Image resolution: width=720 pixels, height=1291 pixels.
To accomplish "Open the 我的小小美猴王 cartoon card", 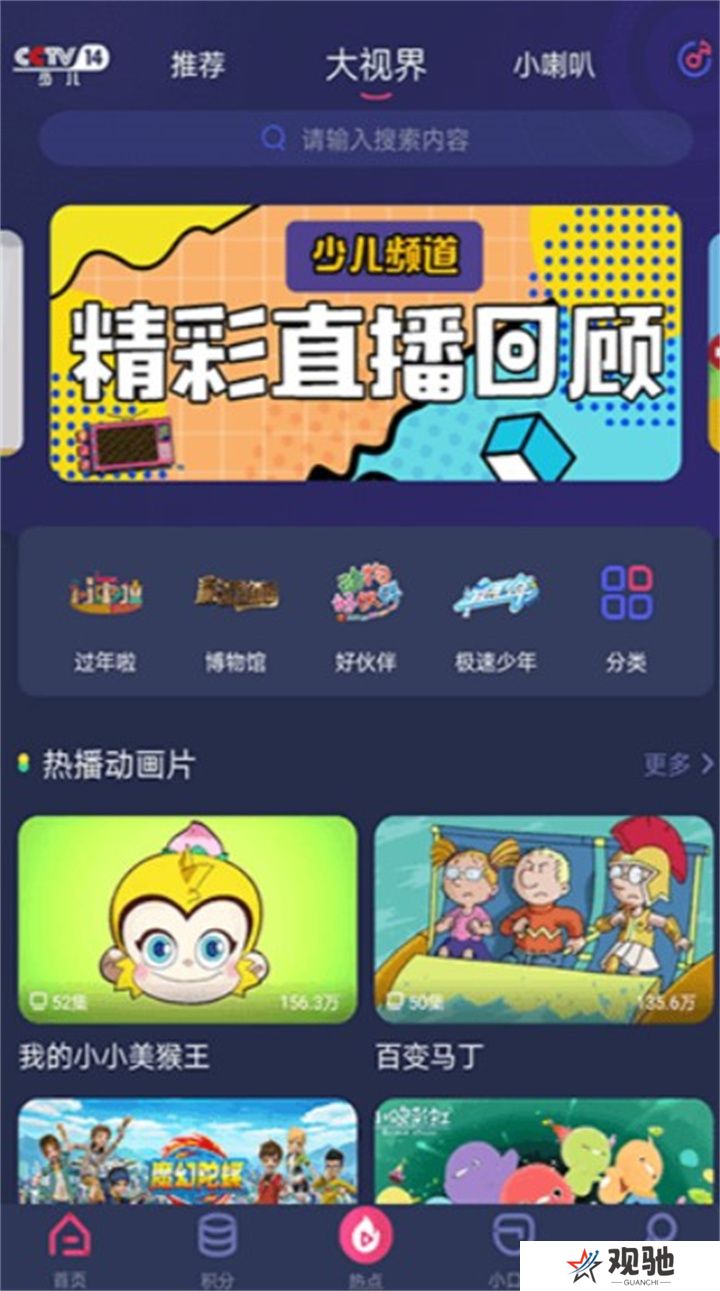I will (187, 920).
